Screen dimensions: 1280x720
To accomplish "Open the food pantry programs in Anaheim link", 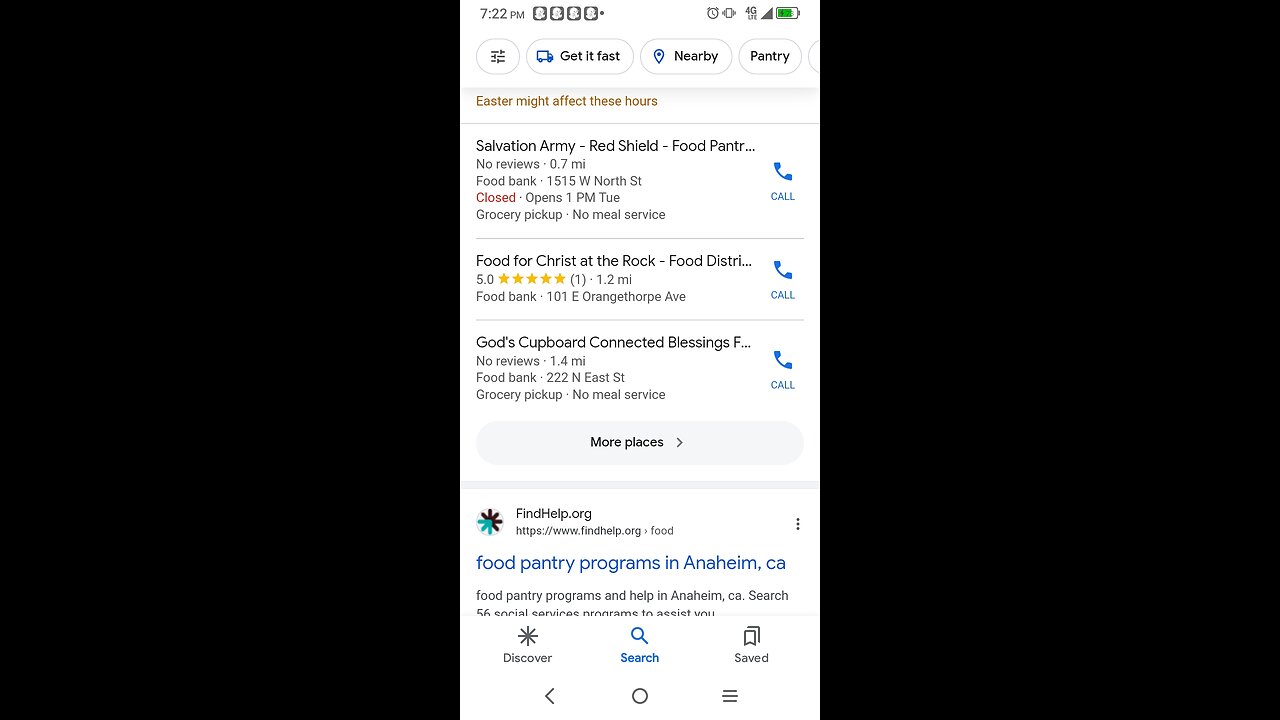I will [x=630, y=563].
